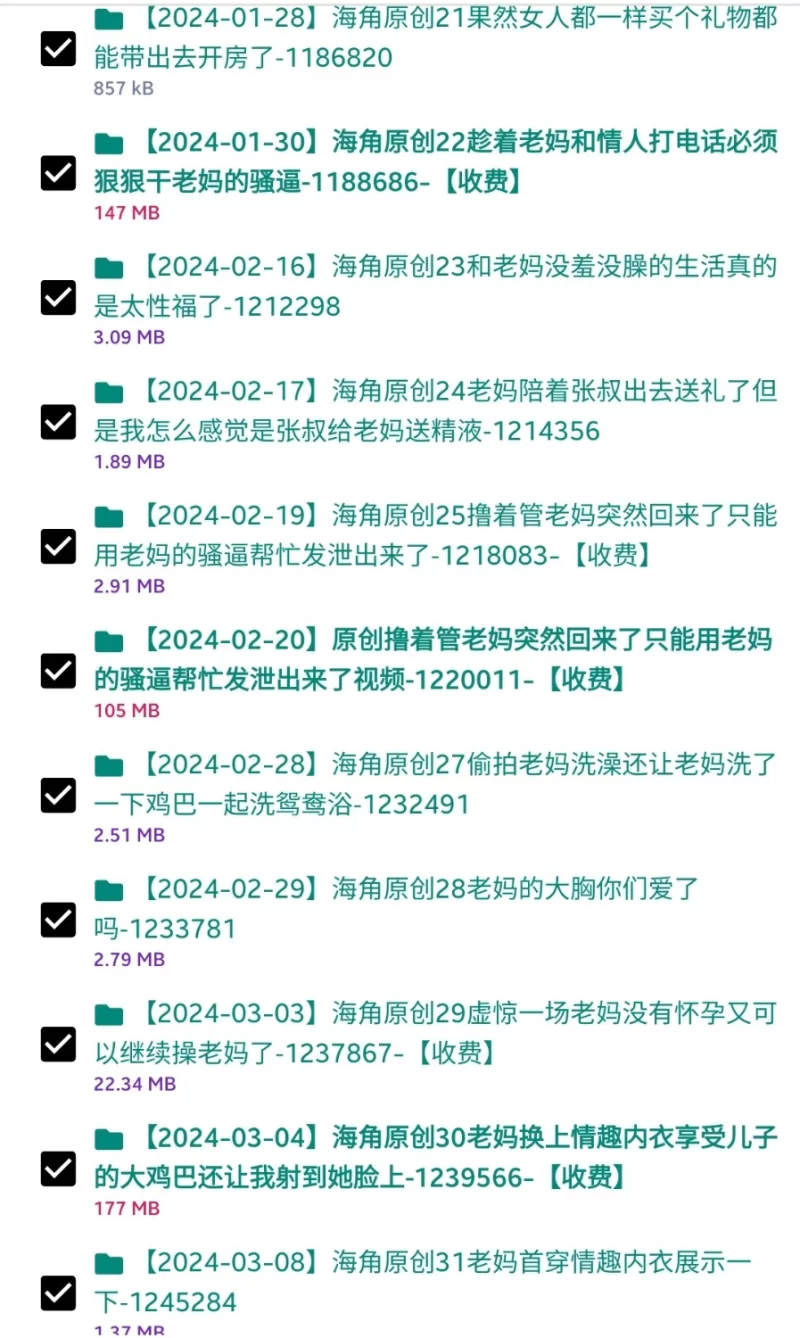Screen dimensions: 800x1338
Task: Deselect the 2024-02-16 folder checkbox
Action: pyautogui.click(x=58, y=297)
